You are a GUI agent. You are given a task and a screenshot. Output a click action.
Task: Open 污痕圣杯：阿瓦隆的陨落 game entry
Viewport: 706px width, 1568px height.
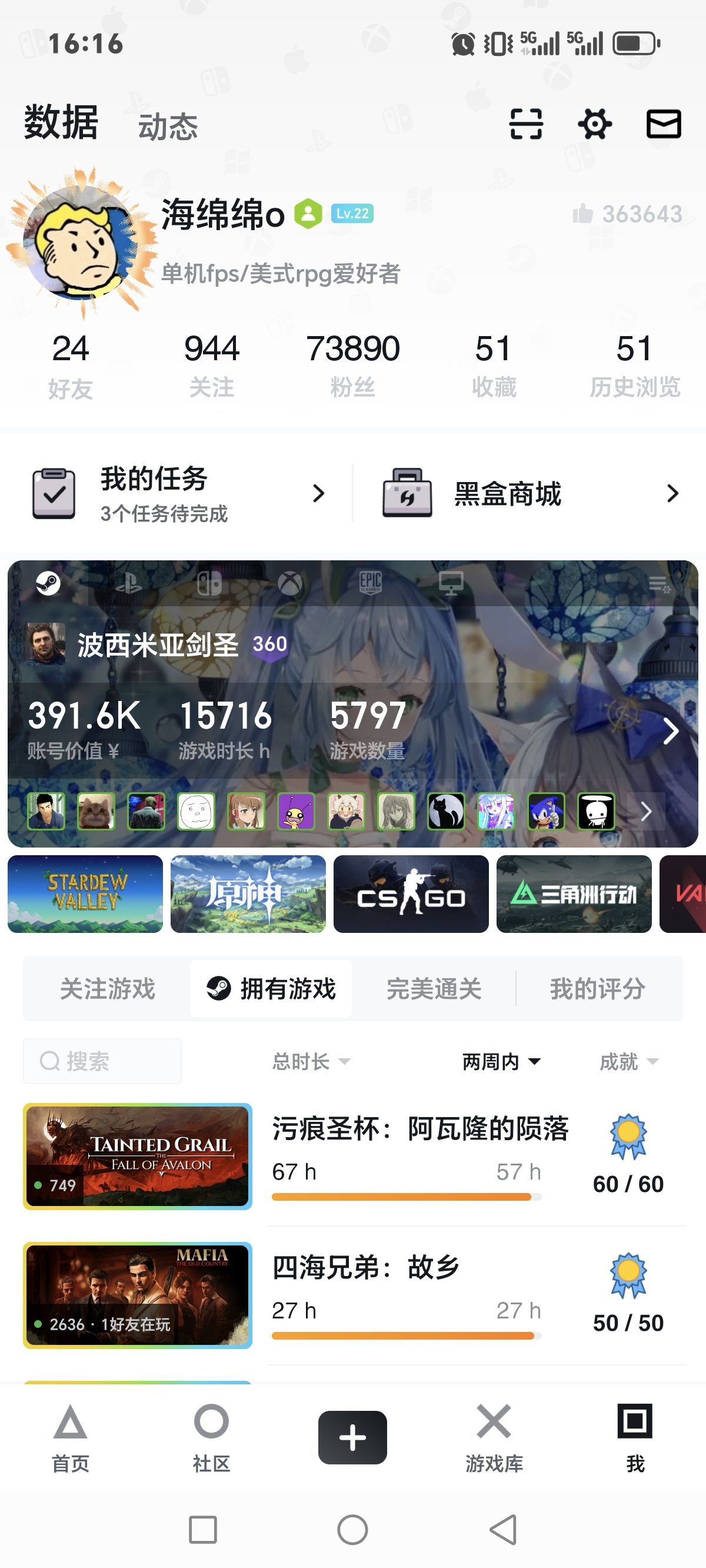(420, 1128)
